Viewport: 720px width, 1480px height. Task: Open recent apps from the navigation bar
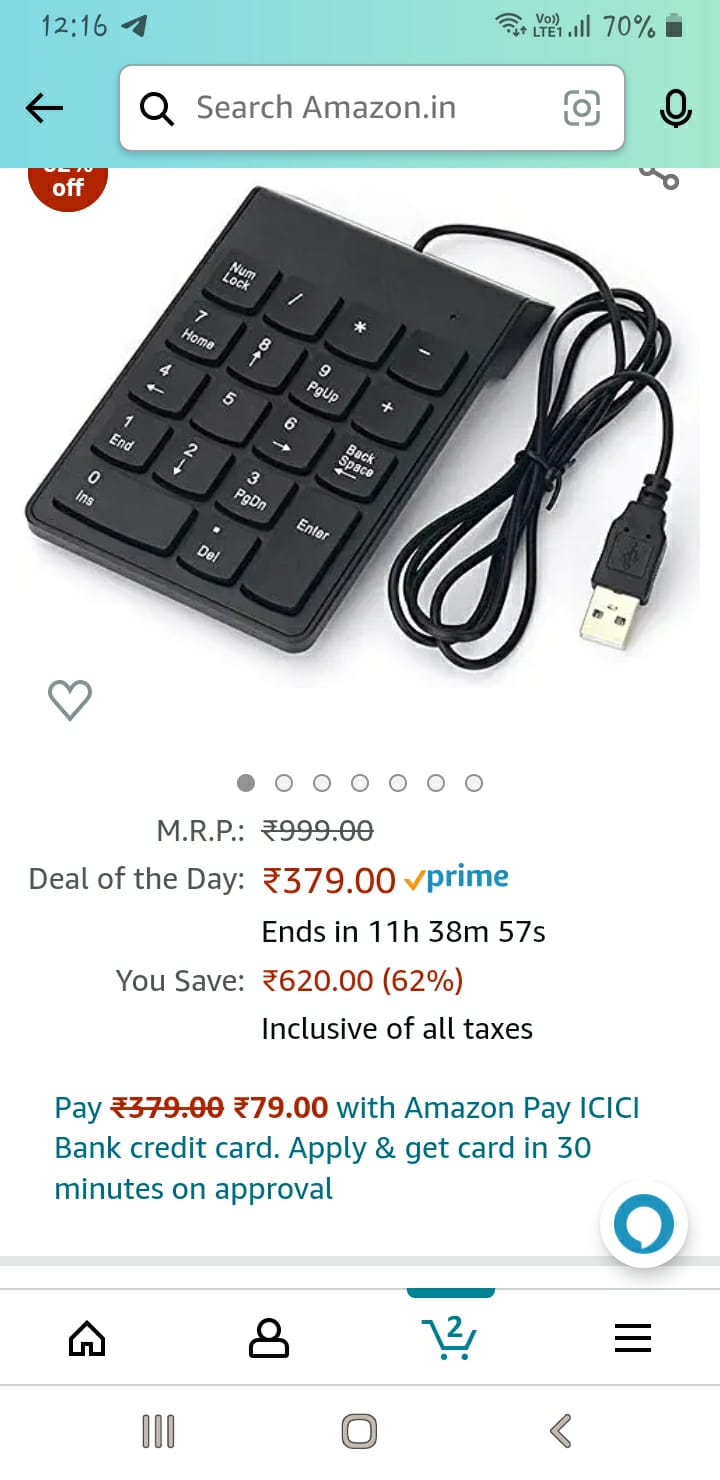[x=158, y=1432]
